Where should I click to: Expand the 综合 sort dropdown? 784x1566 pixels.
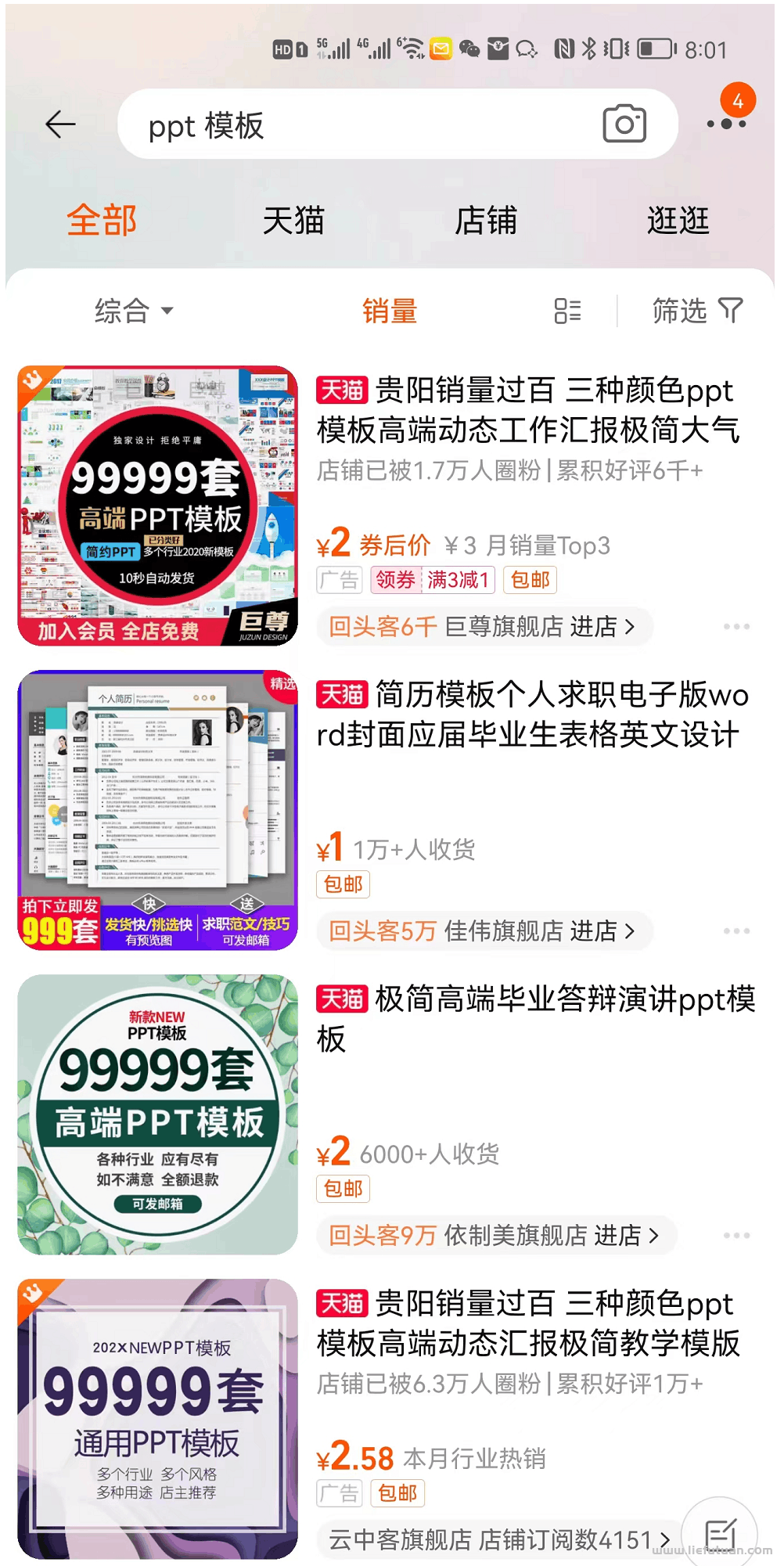pos(133,311)
